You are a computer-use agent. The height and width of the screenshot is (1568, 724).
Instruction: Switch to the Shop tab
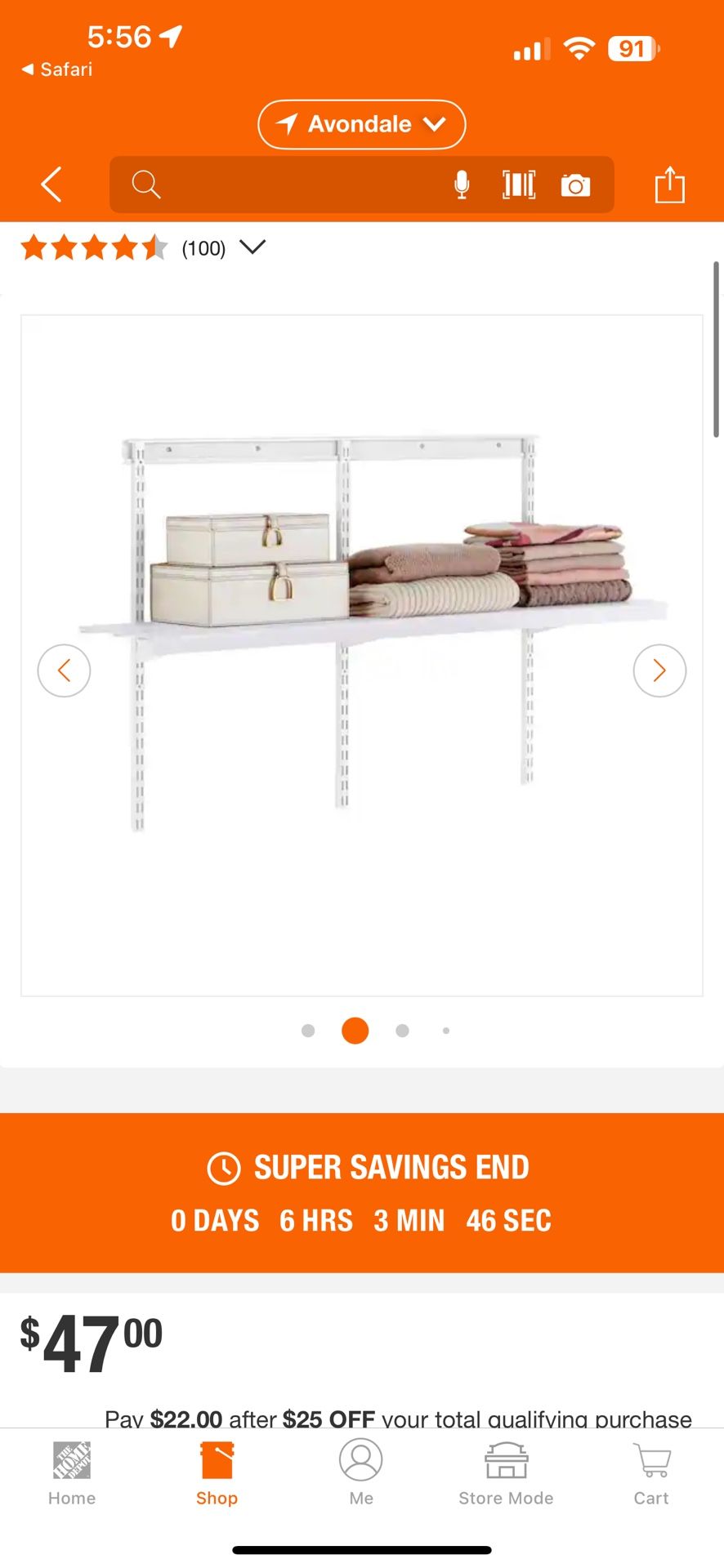pyautogui.click(x=216, y=1470)
